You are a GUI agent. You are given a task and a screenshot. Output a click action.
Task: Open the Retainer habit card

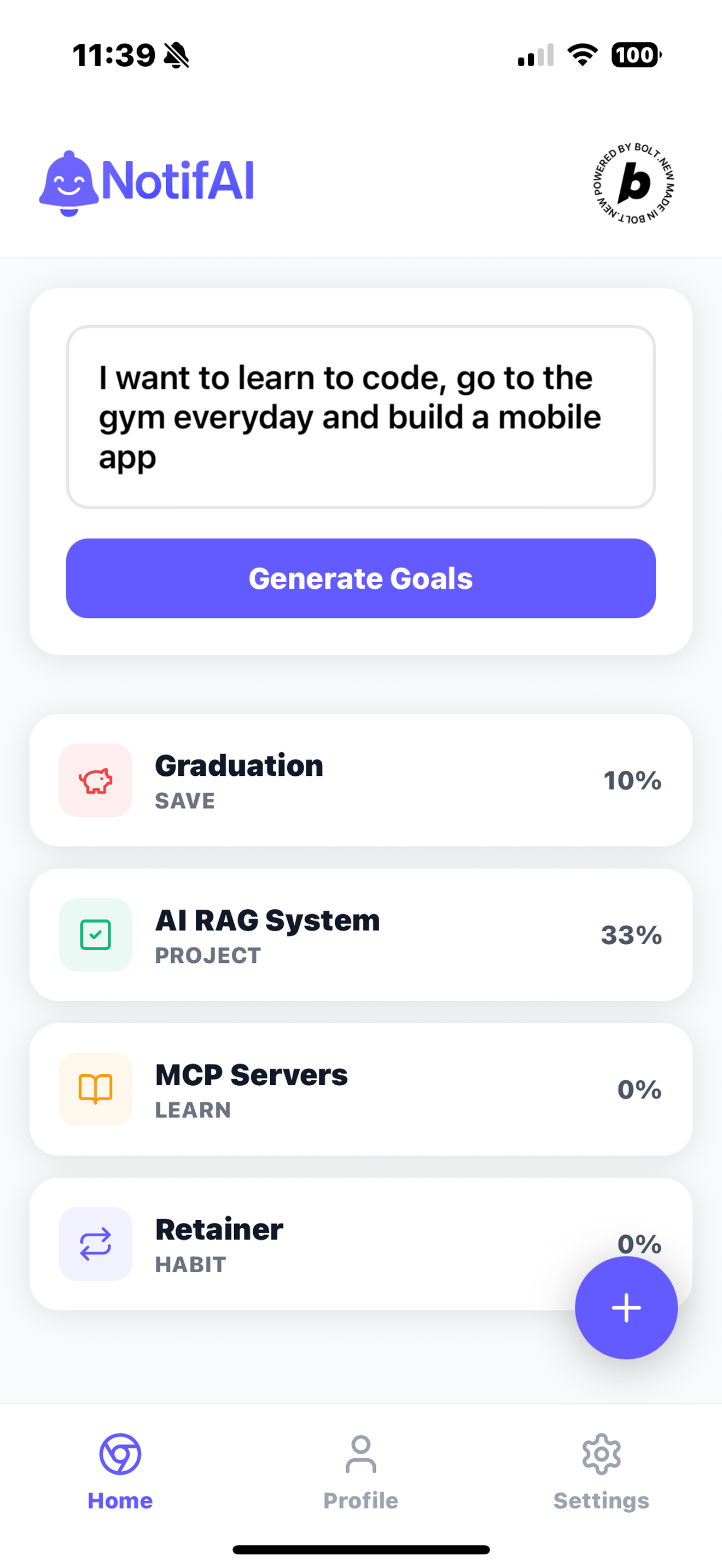[x=304, y=1244]
